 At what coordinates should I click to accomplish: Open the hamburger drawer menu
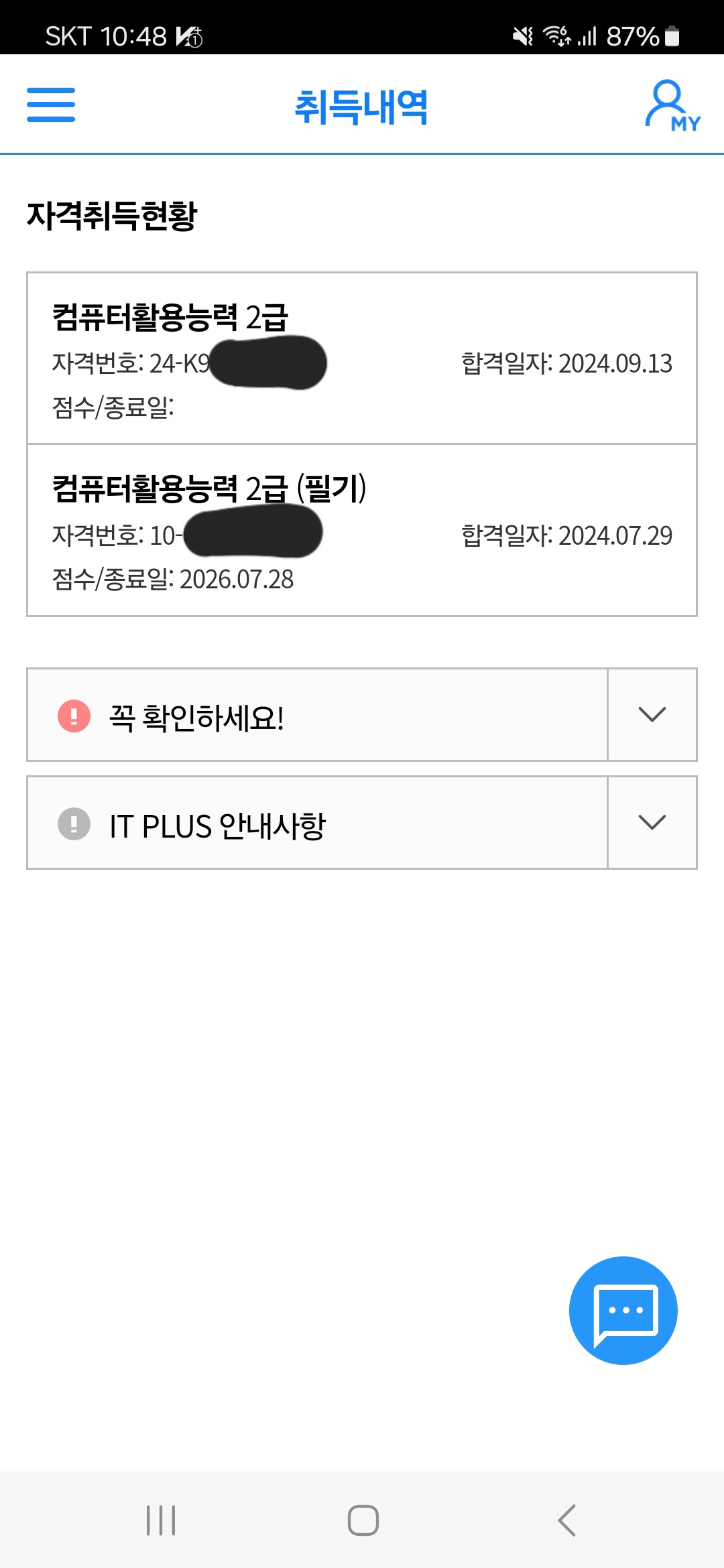tap(51, 105)
